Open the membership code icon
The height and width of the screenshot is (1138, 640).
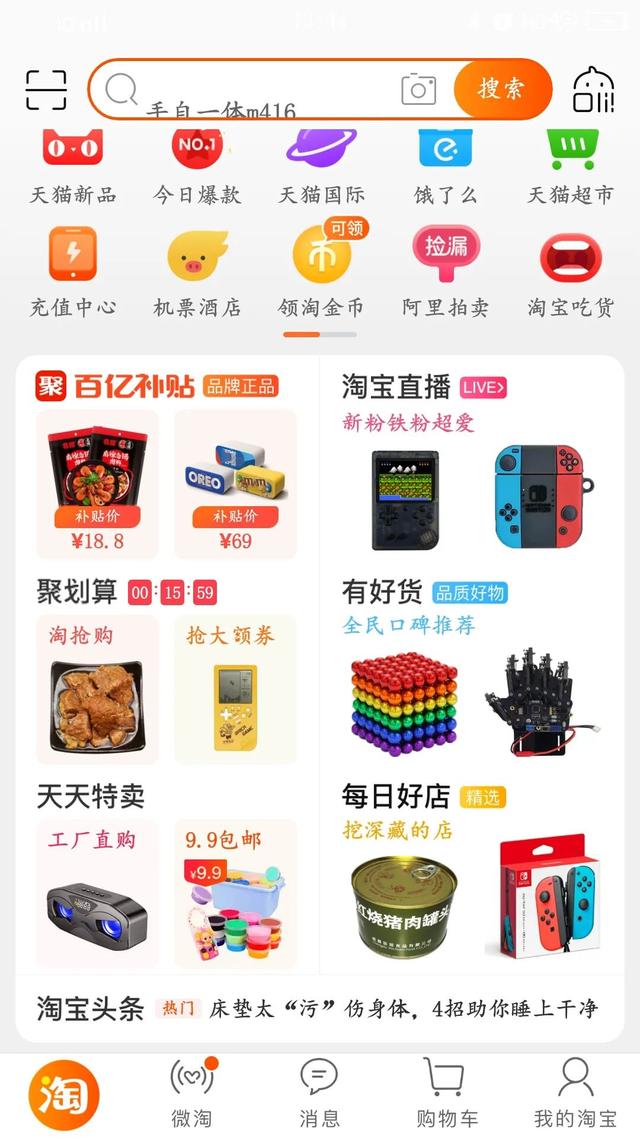(x=594, y=90)
